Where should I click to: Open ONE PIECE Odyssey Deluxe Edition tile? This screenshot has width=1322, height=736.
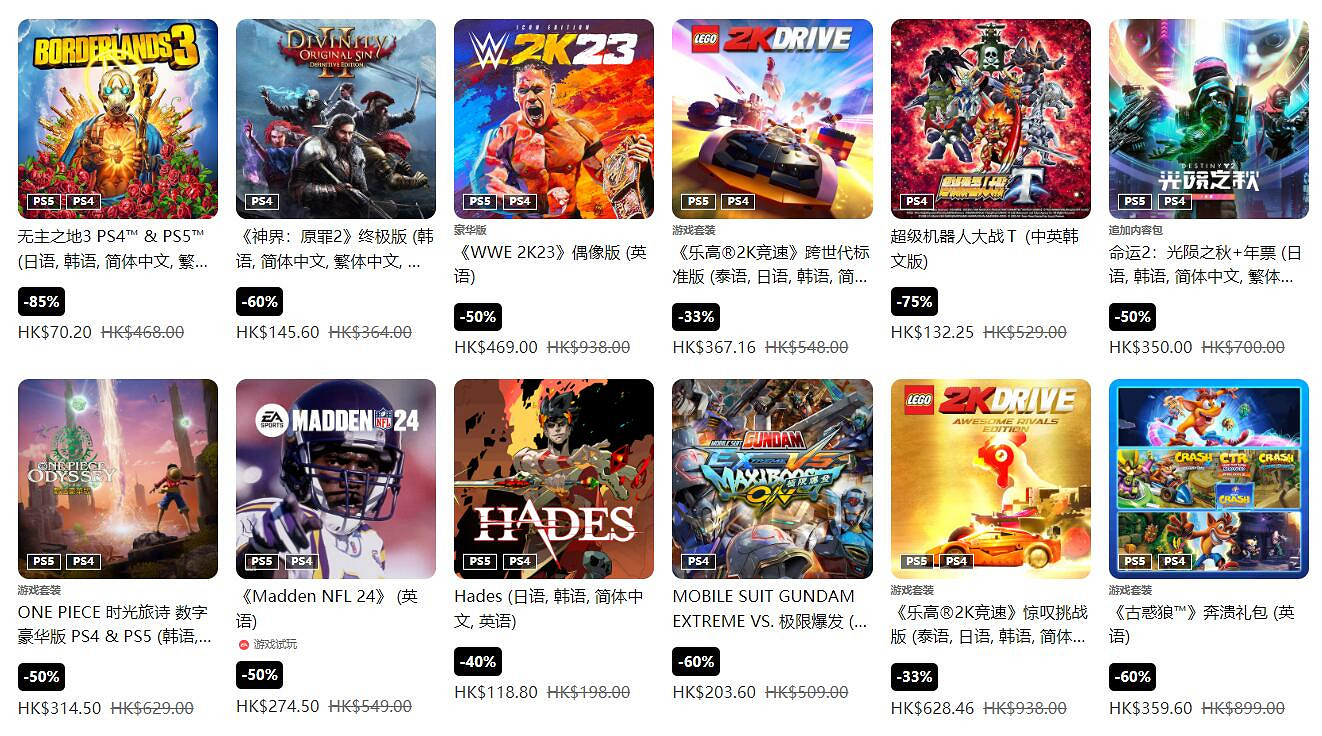118,478
